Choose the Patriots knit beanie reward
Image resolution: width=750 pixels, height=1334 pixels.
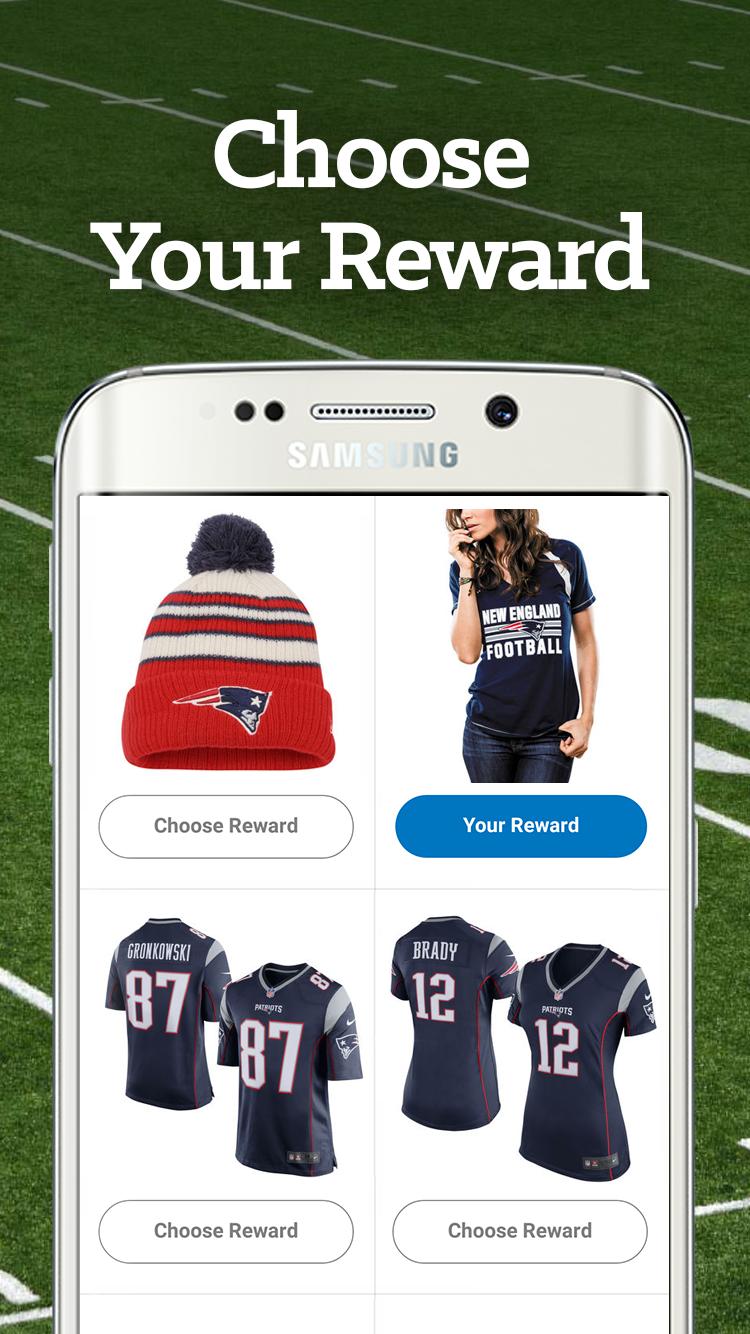[226, 826]
